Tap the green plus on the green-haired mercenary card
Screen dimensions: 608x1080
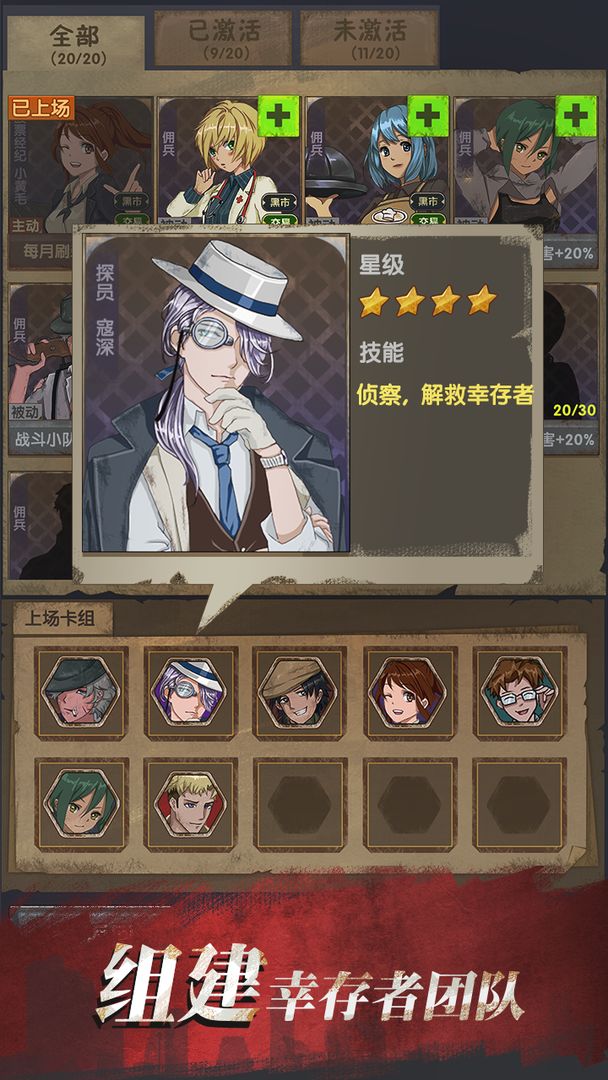click(x=575, y=116)
